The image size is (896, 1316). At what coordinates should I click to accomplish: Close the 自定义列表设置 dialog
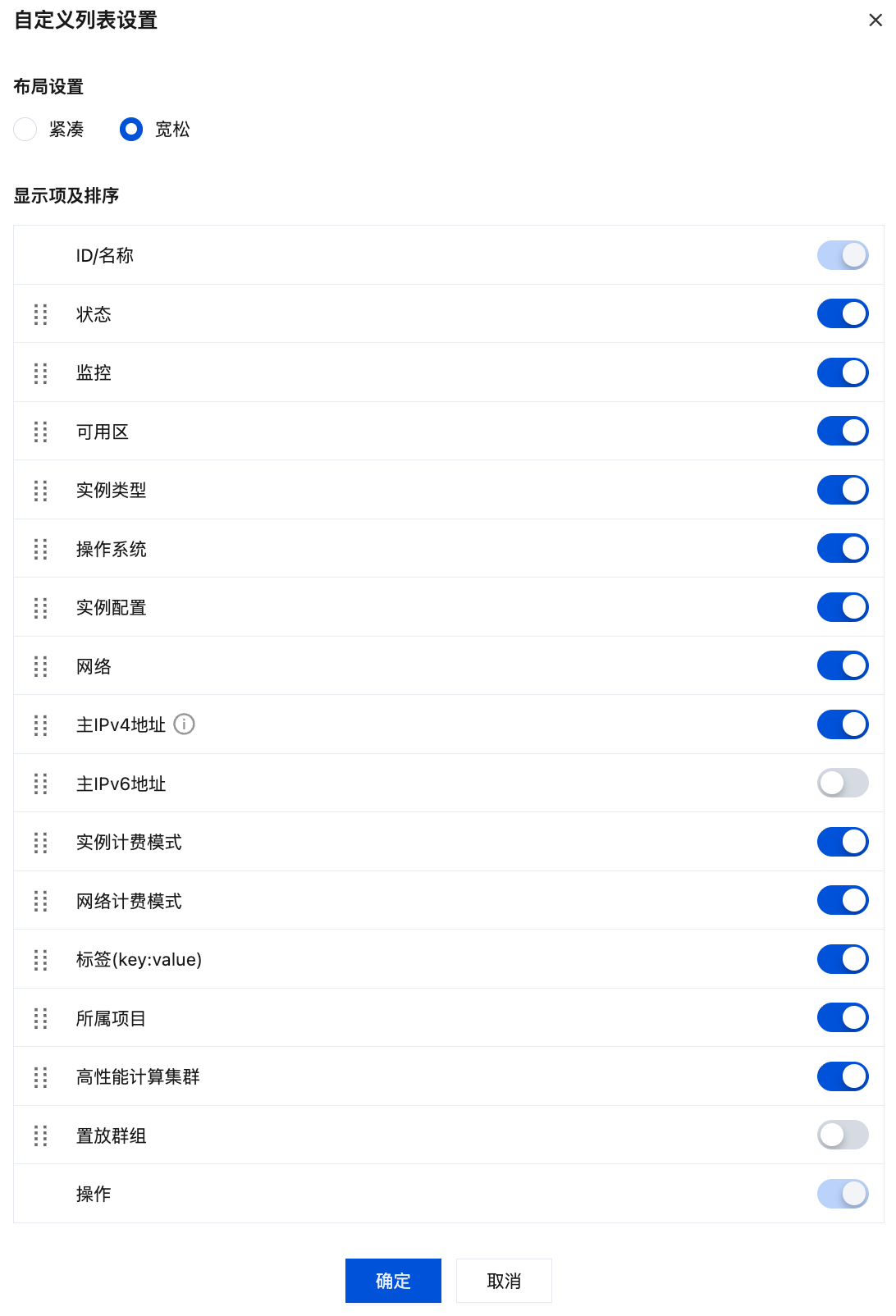click(875, 21)
